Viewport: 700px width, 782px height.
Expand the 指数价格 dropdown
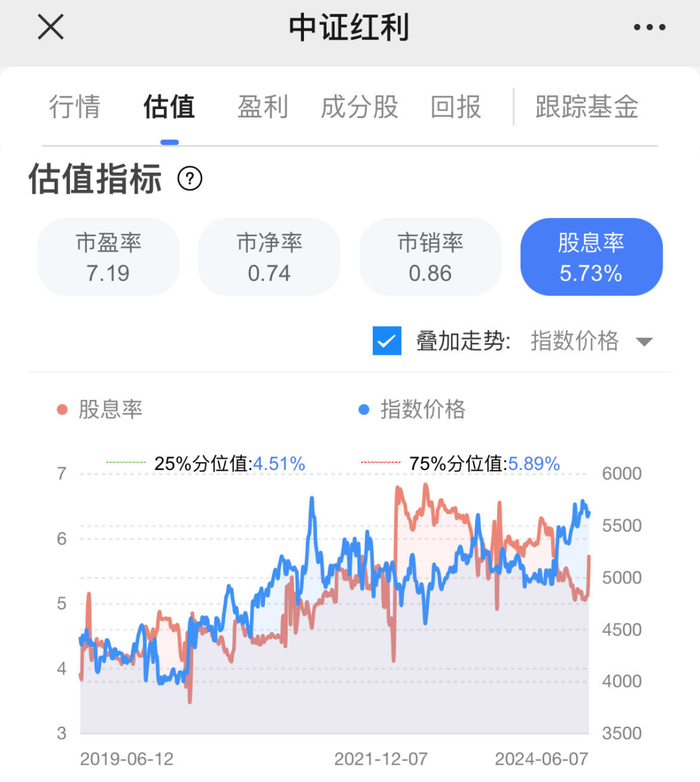[592, 341]
